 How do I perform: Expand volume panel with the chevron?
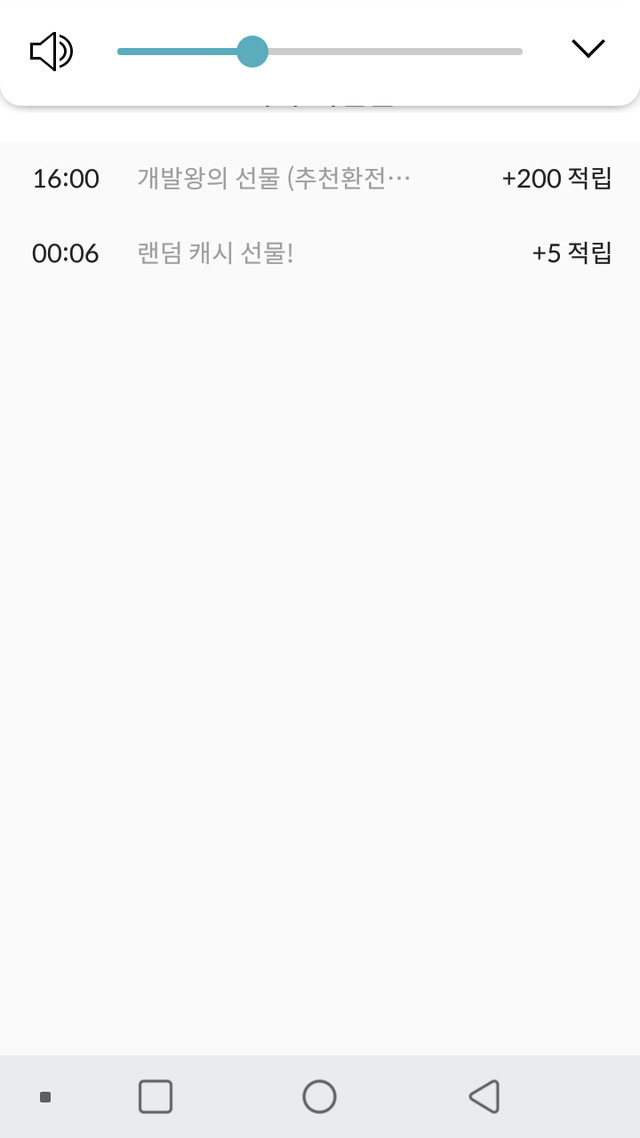[588, 49]
